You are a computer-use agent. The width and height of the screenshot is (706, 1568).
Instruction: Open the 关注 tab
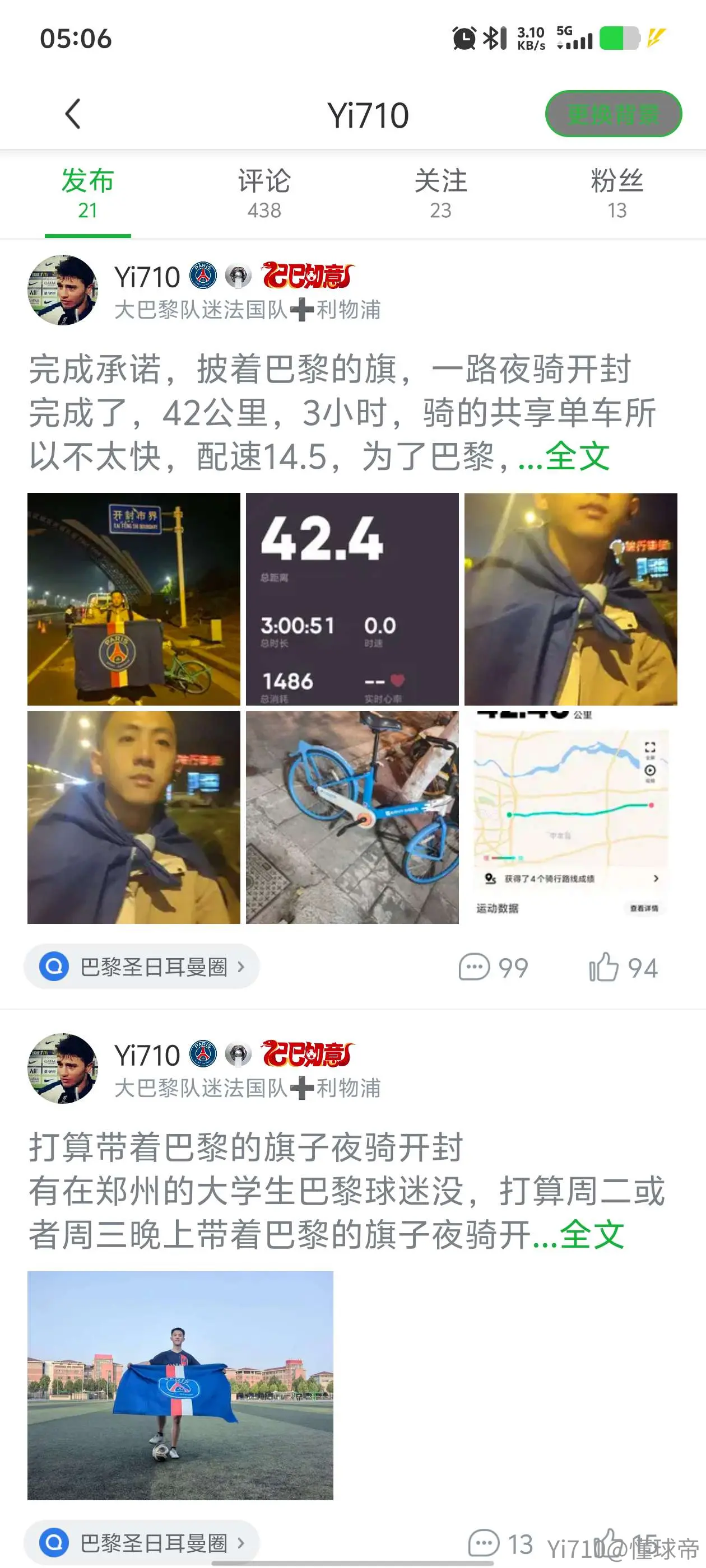(x=440, y=193)
